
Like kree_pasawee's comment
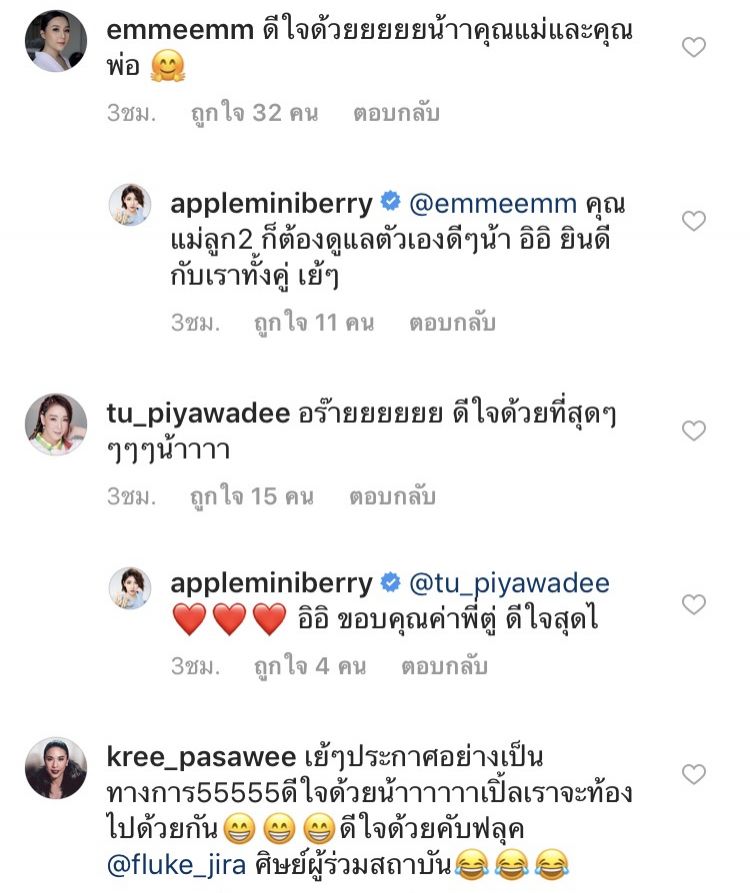(693, 774)
